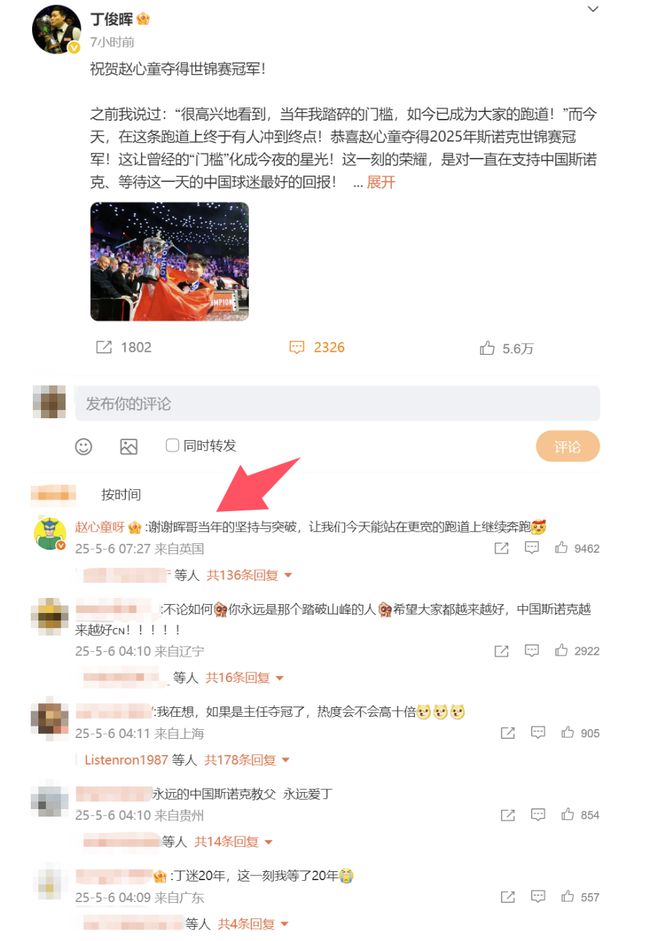Expand the full post text via 展开
Screen dimensions: 660x941
tap(381, 182)
